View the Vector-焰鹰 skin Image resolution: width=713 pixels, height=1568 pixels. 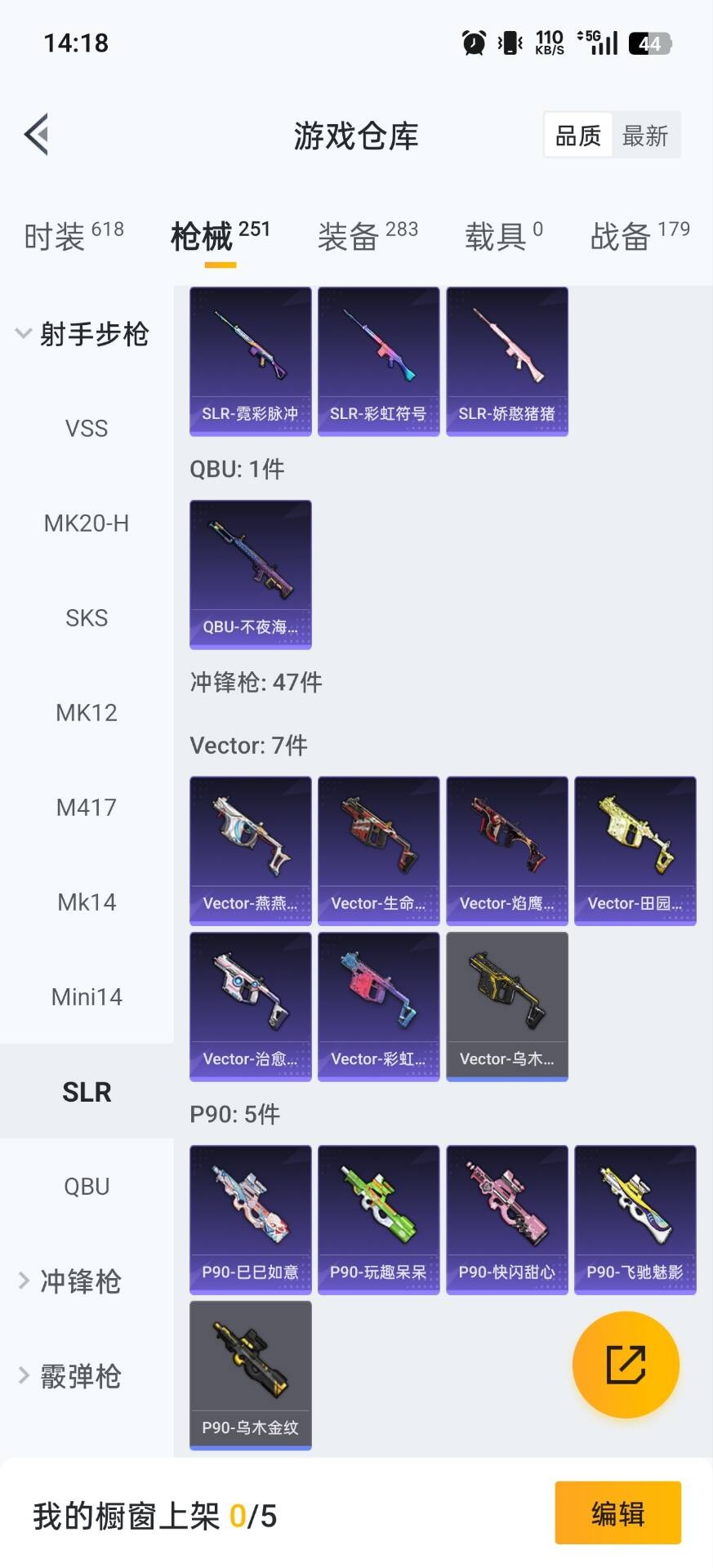pos(506,850)
